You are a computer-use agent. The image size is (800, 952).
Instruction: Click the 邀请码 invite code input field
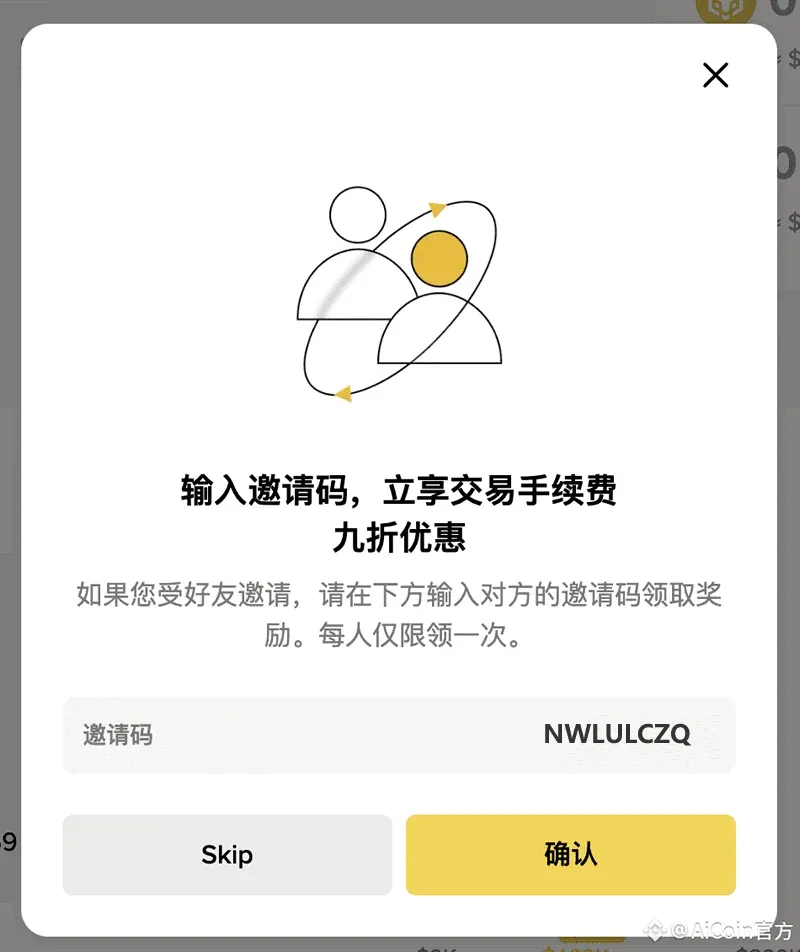[x=400, y=735]
